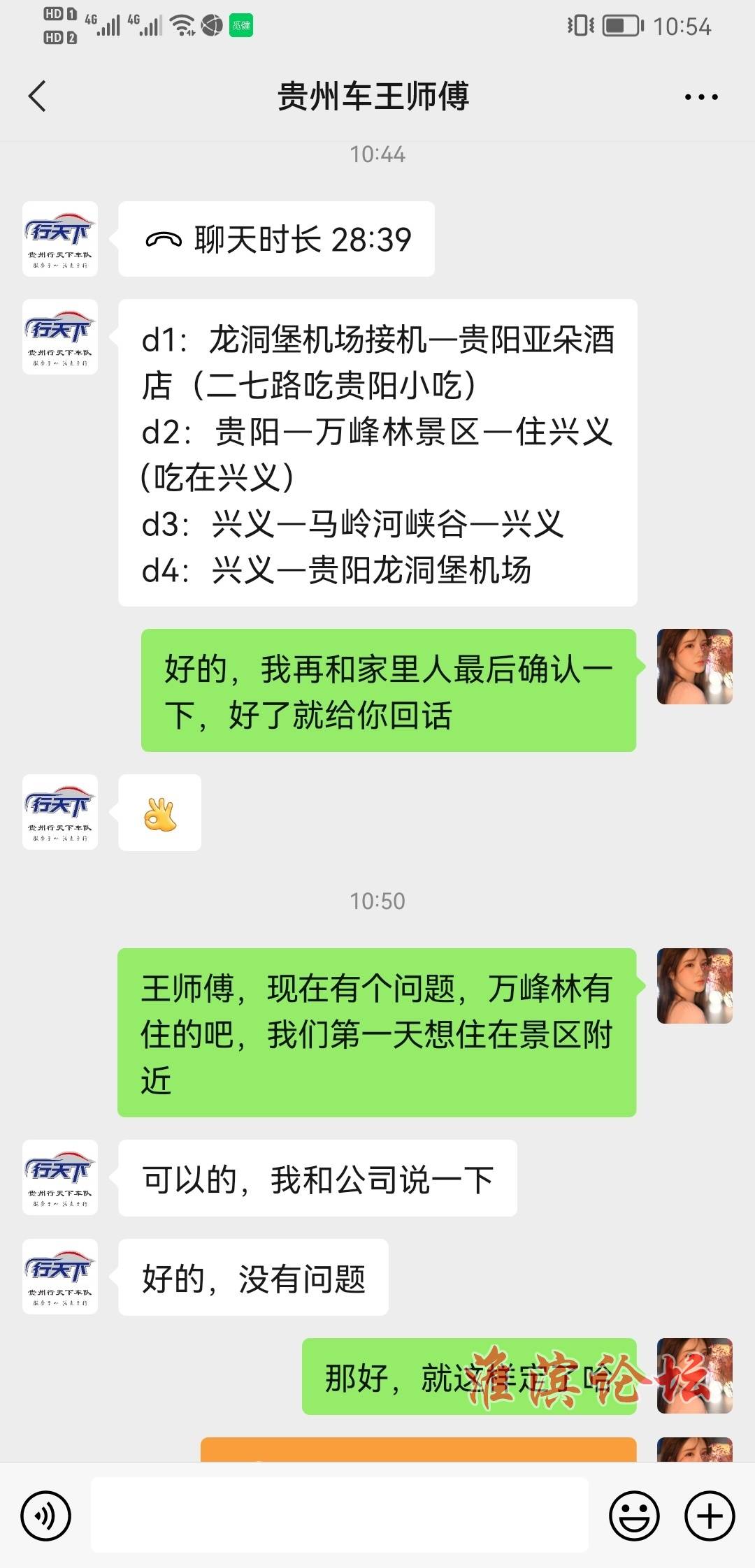Open my avatar beside 王师傅，现在有个问题 message
This screenshot has width=755, height=1568.
click(x=694, y=986)
